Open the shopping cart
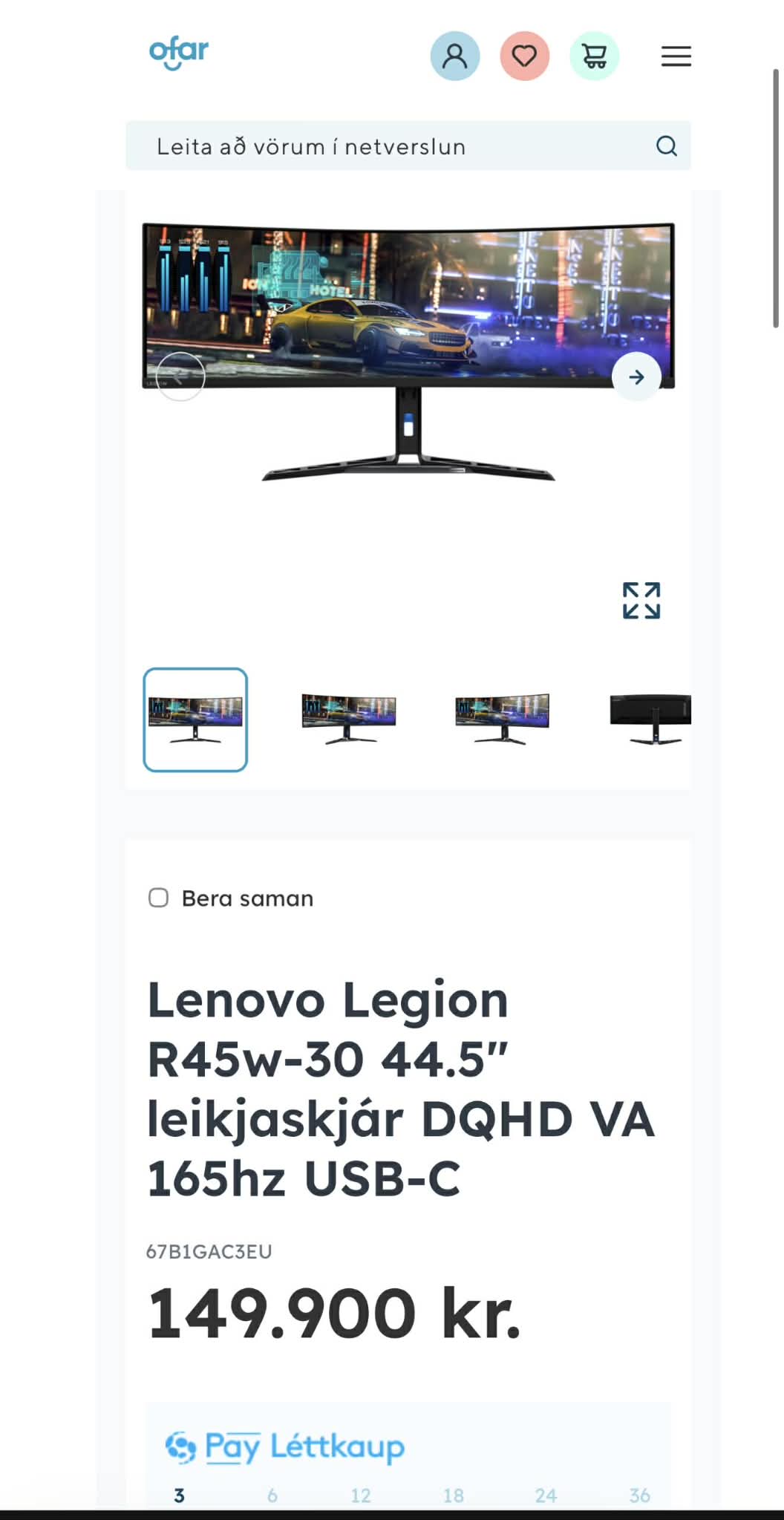 pos(594,56)
